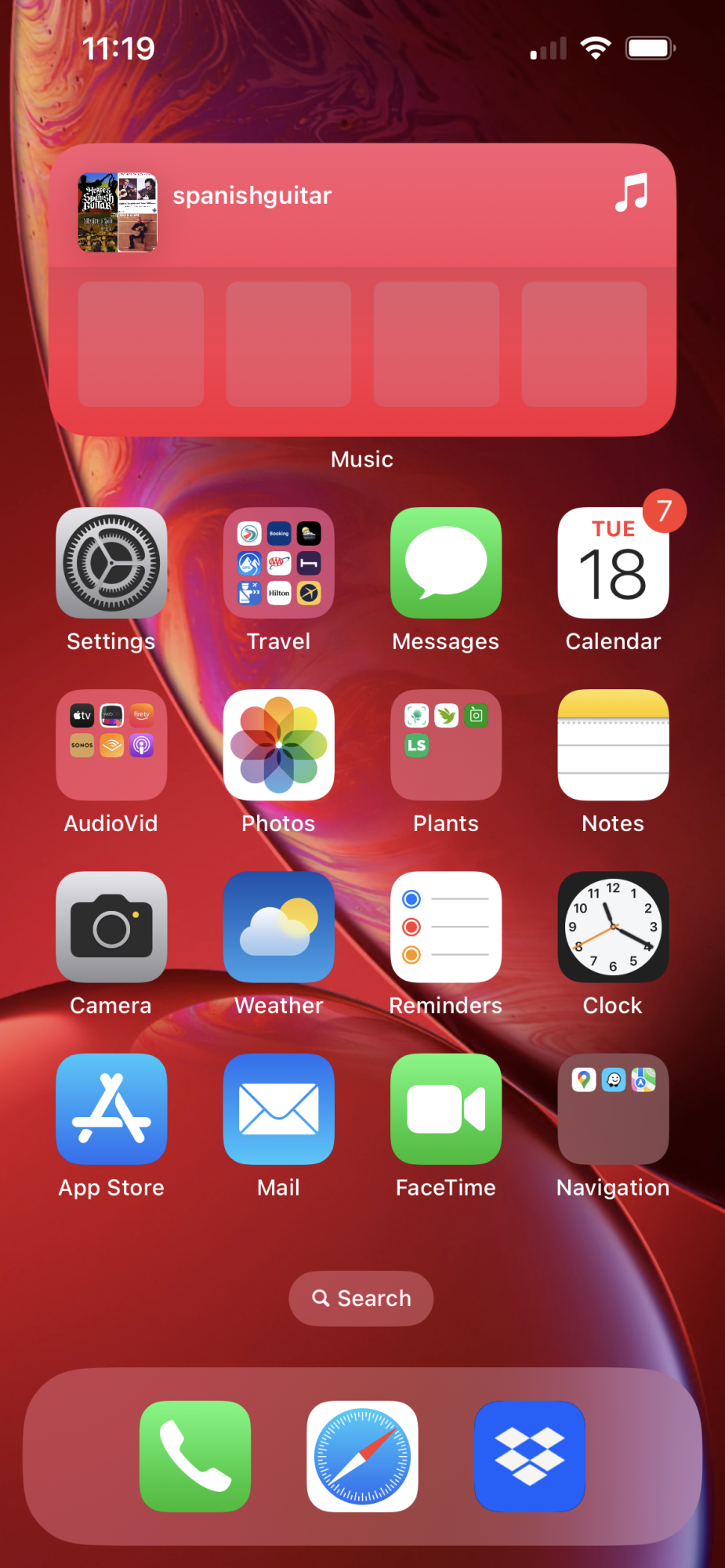This screenshot has width=725, height=1568.
Task: Open the Navigation folder
Action: 612,1109
